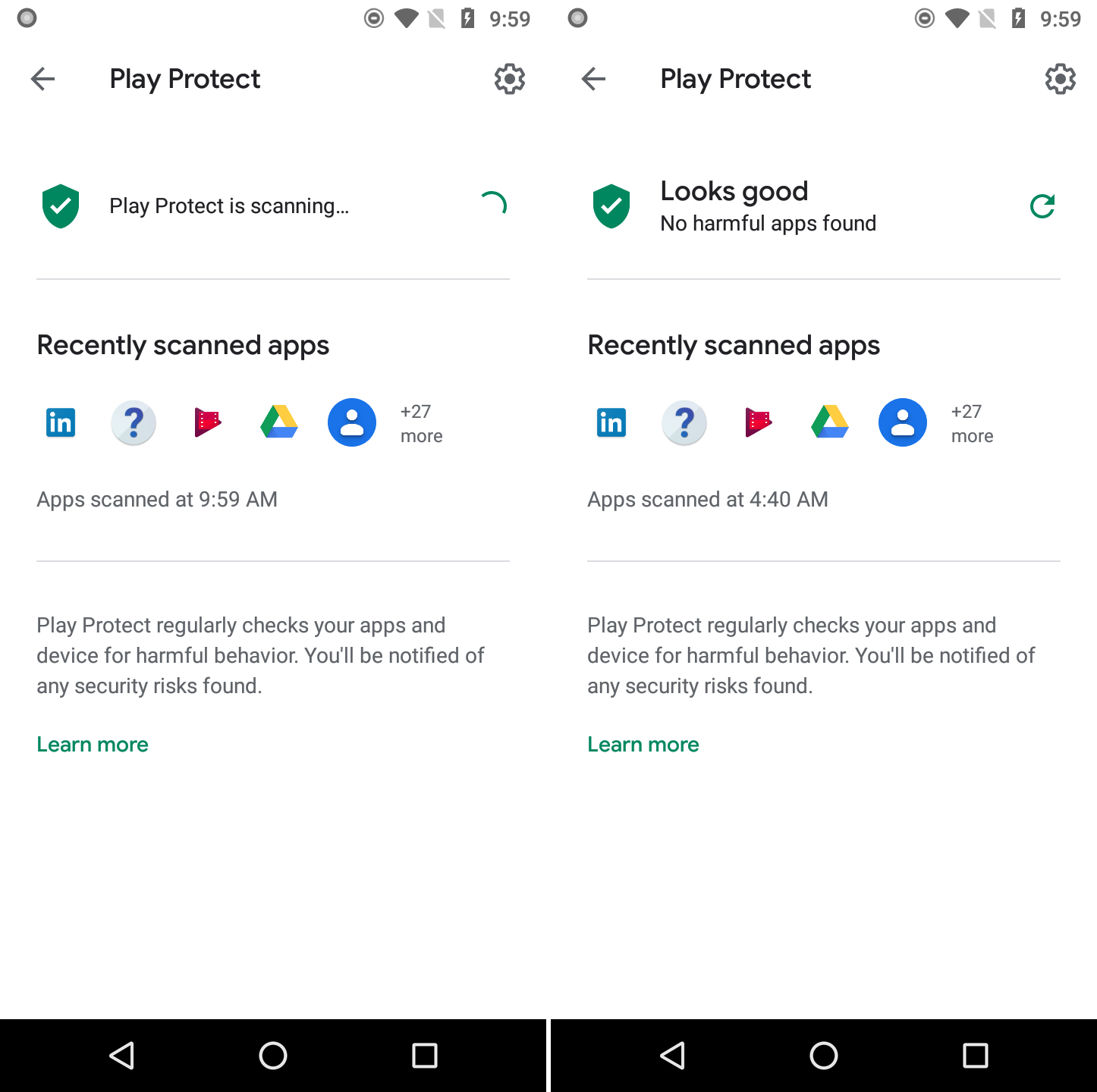Open 'Learn more' below the 9:59 AM scan

click(x=93, y=744)
